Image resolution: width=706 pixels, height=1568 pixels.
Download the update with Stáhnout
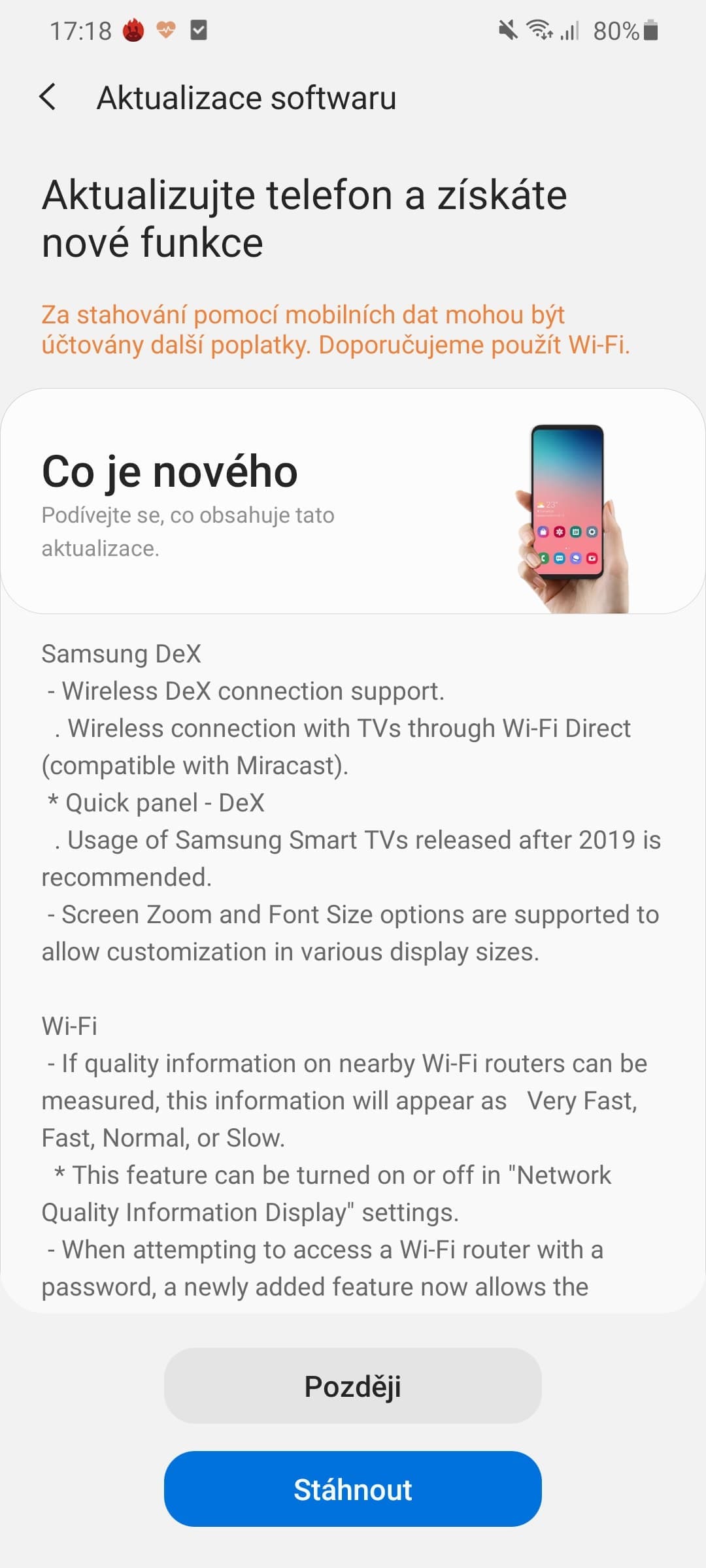tap(352, 1489)
